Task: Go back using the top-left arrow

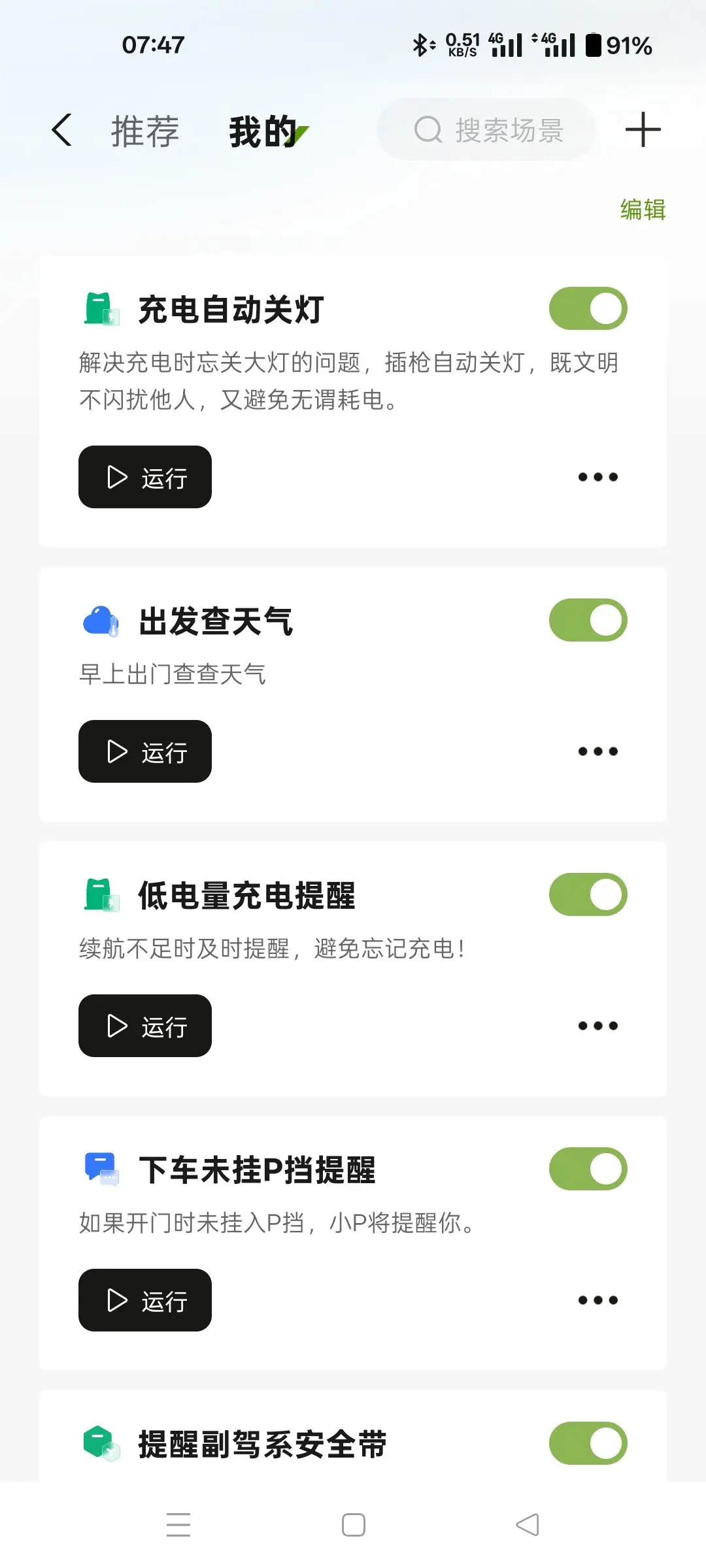Action: point(62,130)
